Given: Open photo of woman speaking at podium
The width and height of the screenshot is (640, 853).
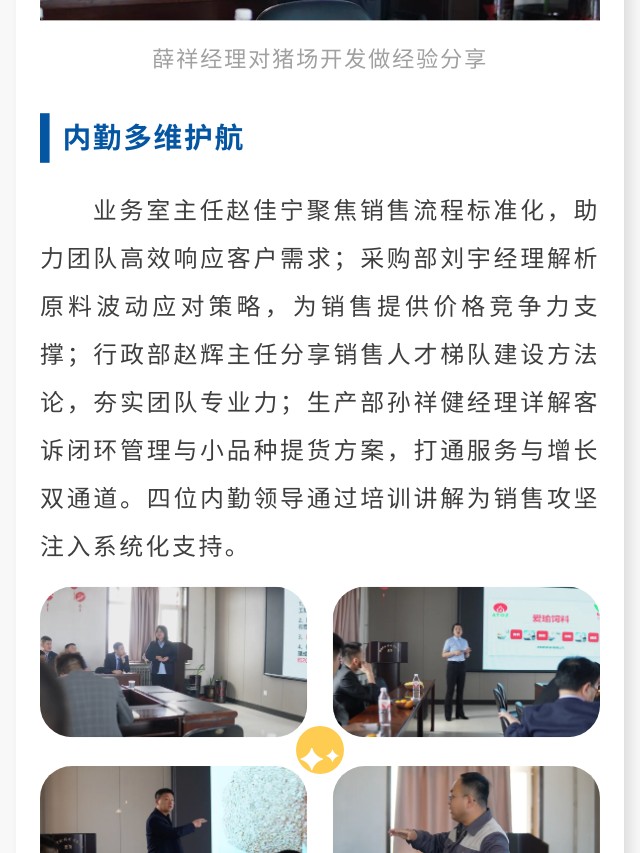Looking at the screenshot, I should pyautogui.click(x=173, y=662).
